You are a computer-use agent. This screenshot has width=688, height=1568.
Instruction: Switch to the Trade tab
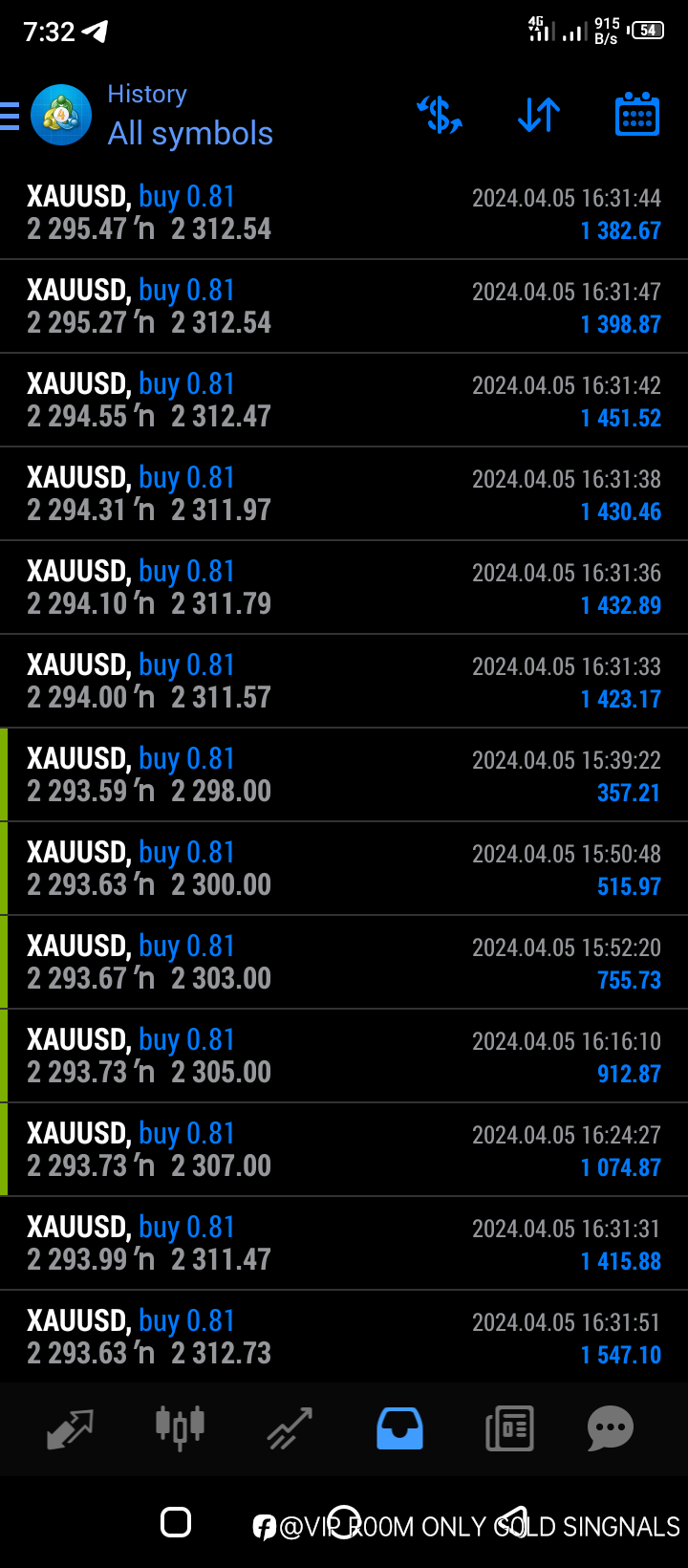click(290, 1428)
